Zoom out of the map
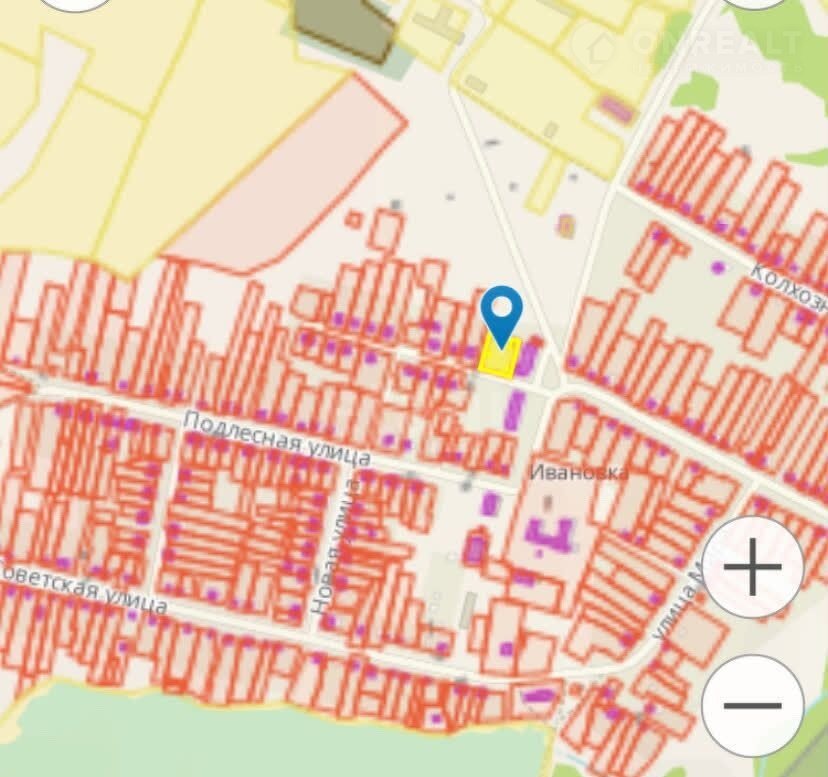The width and height of the screenshot is (828, 777). 752,705
